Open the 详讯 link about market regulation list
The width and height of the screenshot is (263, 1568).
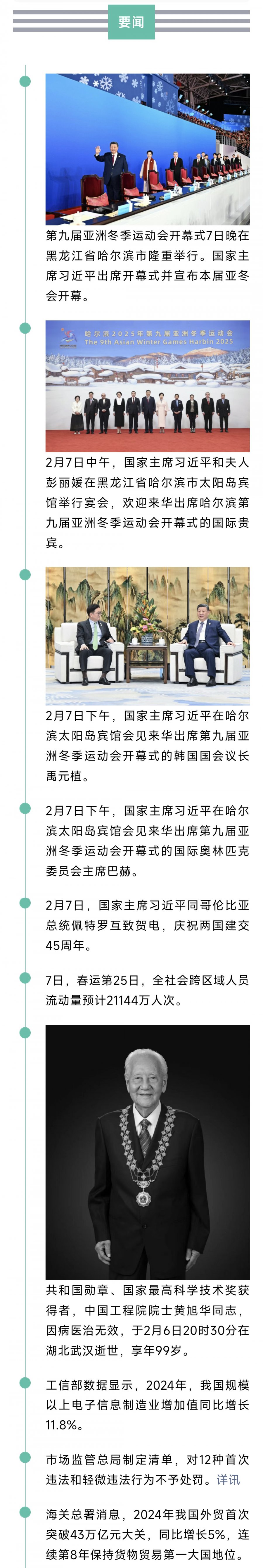pyautogui.click(x=228, y=1480)
